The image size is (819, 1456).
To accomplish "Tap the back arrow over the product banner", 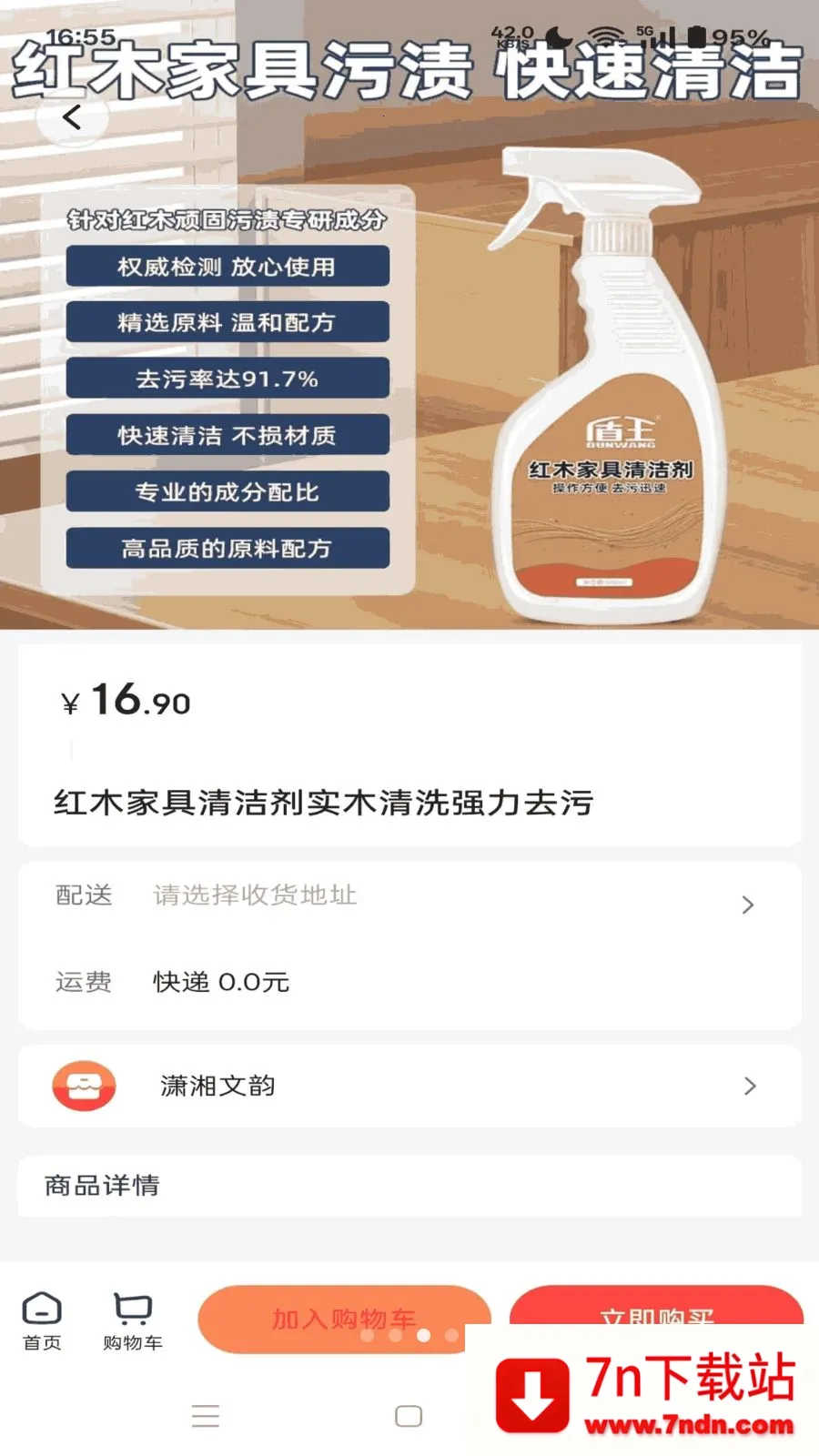I will pos(72,117).
